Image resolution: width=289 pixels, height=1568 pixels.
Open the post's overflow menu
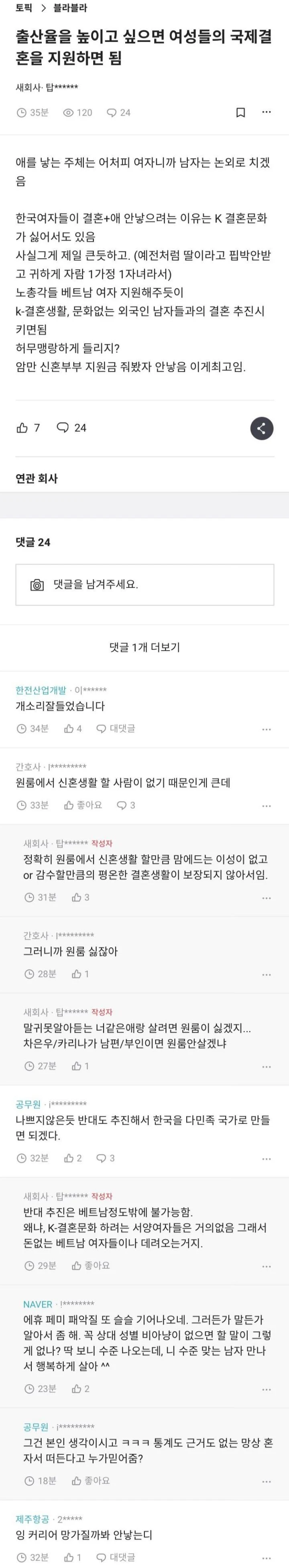[266, 113]
